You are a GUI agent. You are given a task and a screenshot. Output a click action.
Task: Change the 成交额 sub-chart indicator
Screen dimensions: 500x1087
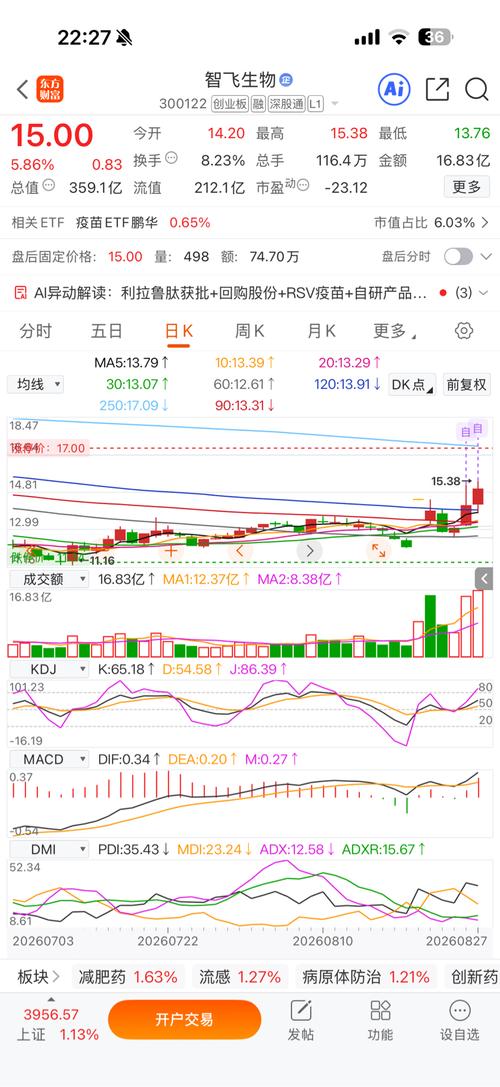pos(48,579)
